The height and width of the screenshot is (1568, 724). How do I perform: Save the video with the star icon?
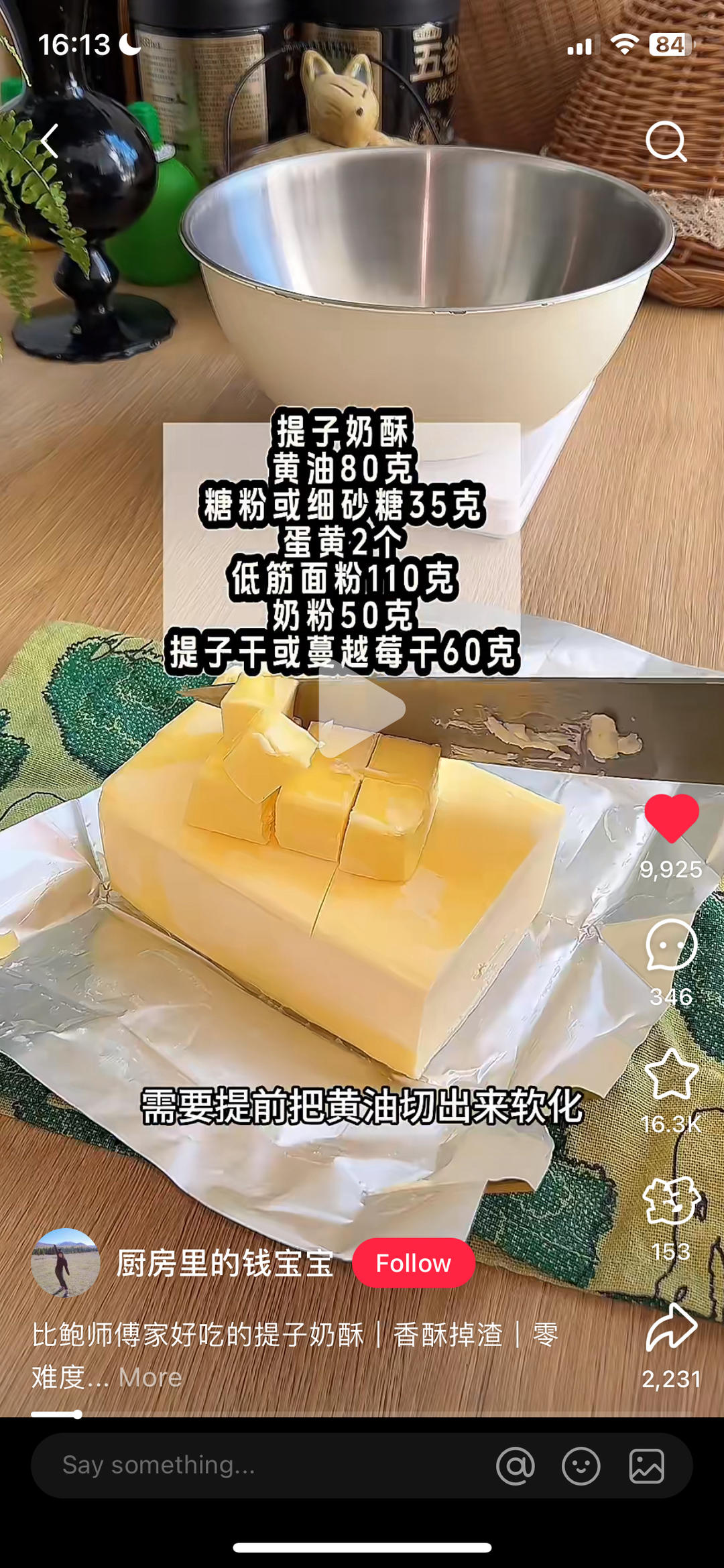pos(671,1075)
